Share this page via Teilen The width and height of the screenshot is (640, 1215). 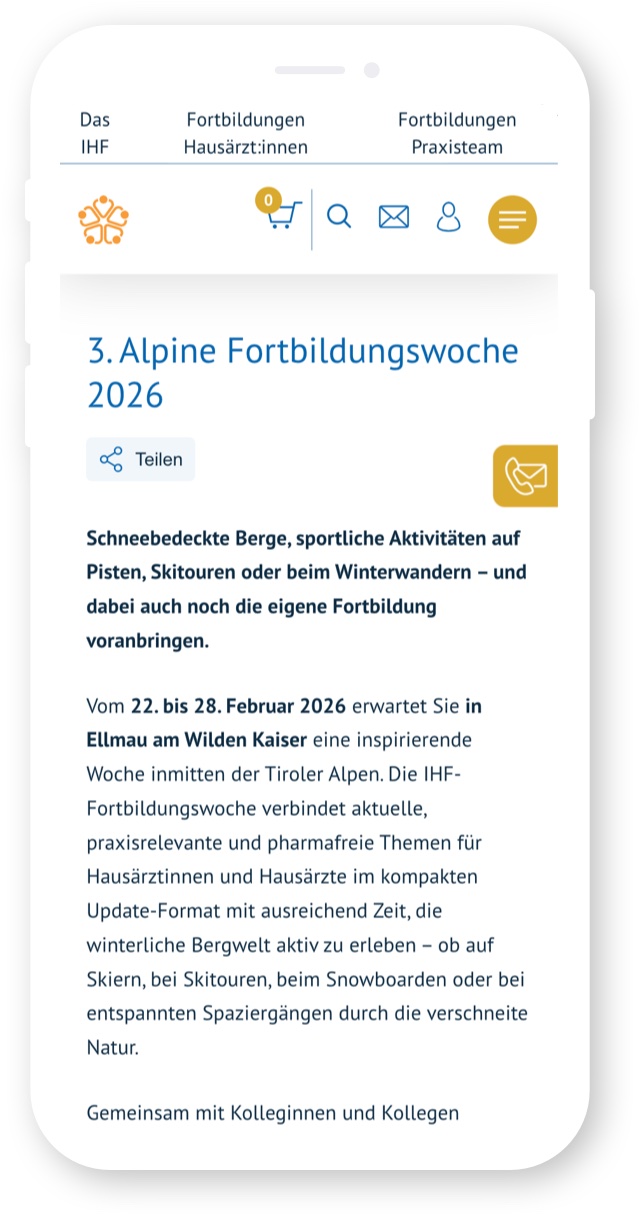141,460
